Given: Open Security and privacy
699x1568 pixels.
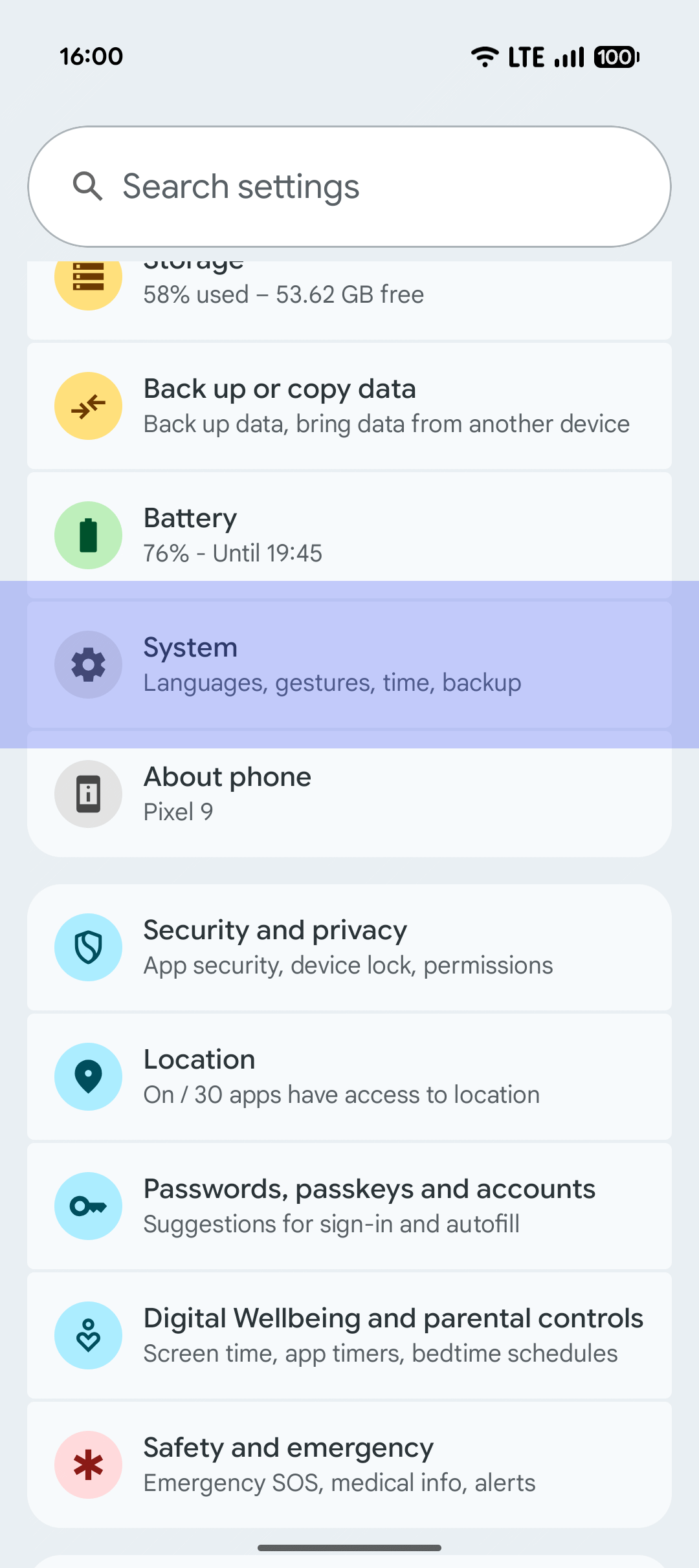Looking at the screenshot, I should click(349, 947).
